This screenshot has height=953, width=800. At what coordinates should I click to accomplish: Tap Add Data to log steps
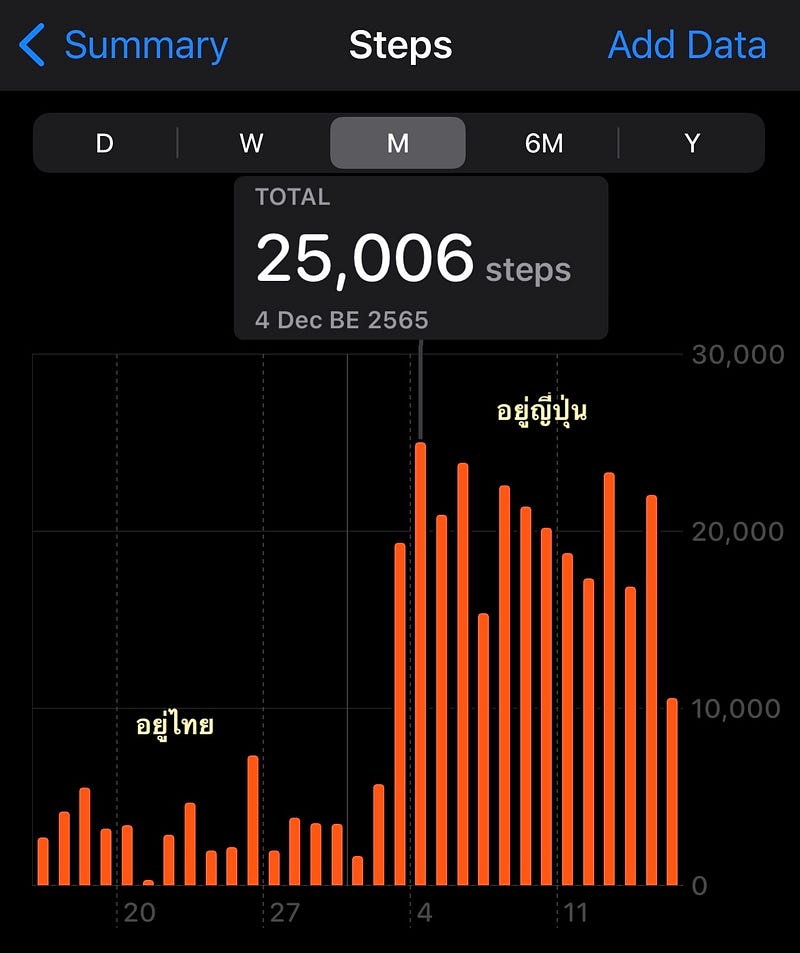pos(687,46)
